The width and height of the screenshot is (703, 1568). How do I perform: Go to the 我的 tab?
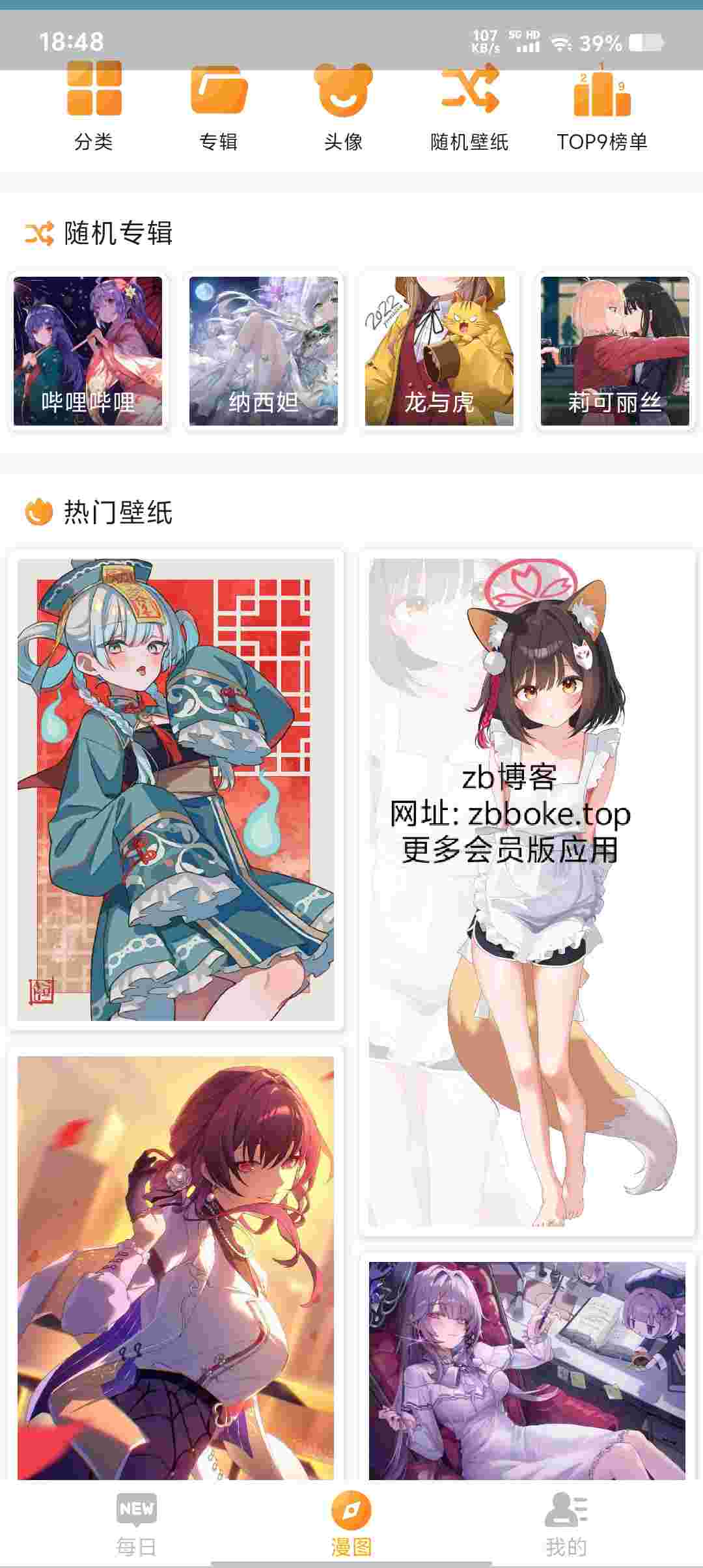pos(566,1524)
